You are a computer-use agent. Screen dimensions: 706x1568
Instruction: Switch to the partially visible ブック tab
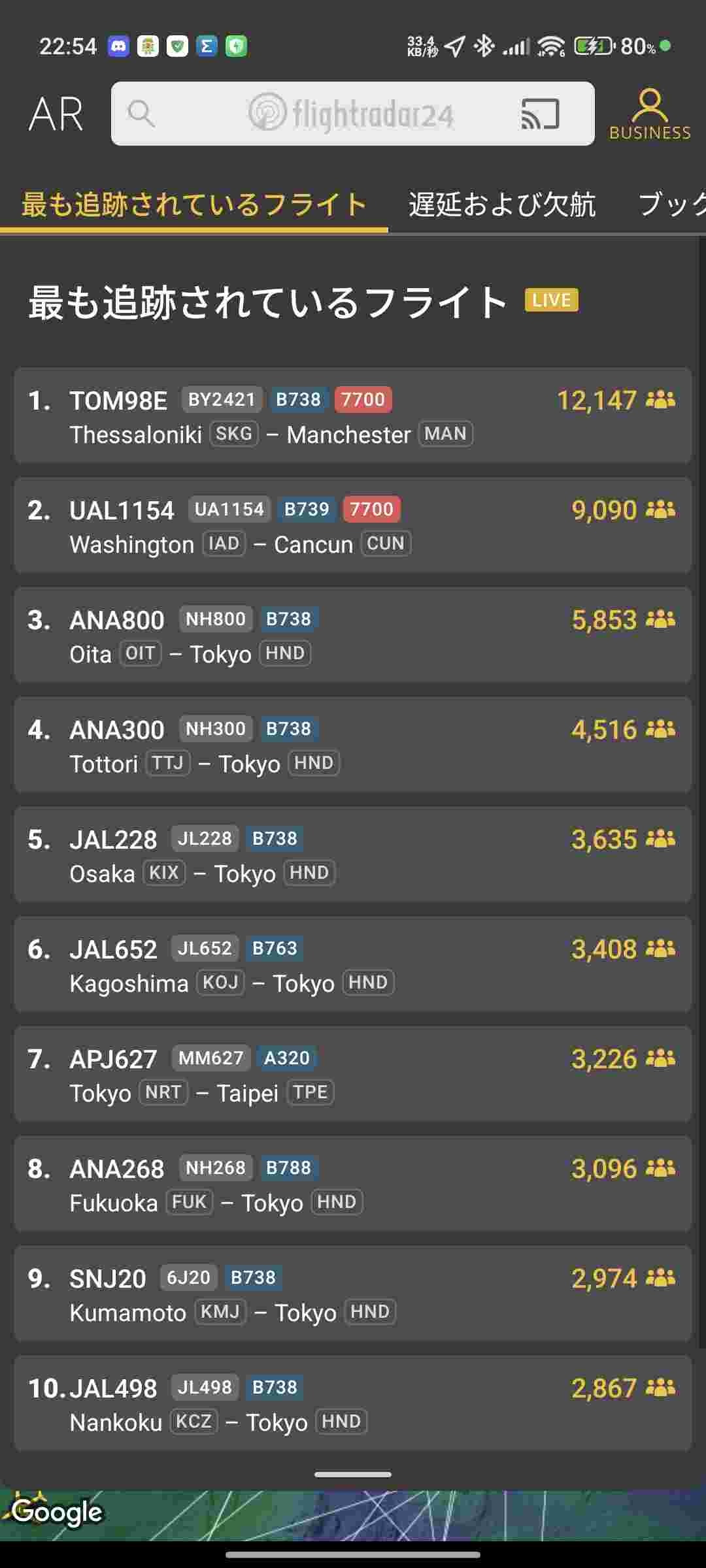point(672,204)
